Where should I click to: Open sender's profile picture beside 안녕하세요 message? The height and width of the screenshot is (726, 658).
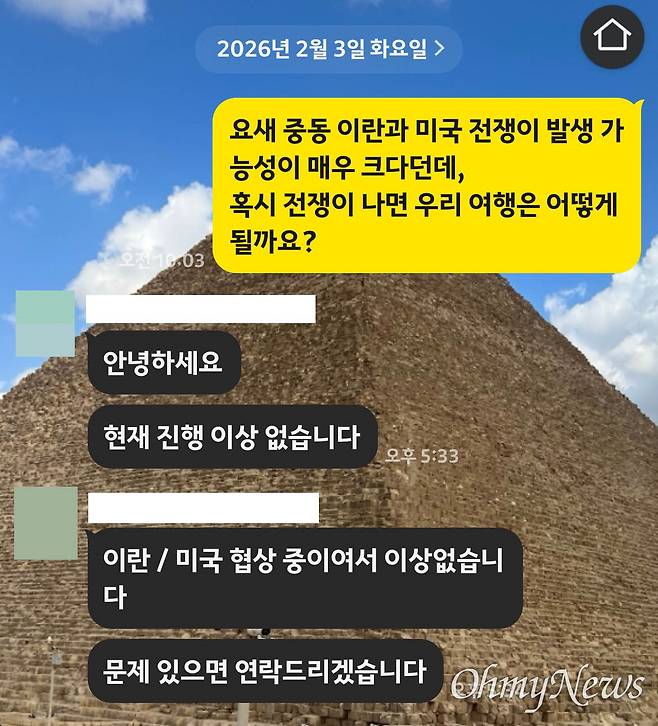(x=44, y=323)
